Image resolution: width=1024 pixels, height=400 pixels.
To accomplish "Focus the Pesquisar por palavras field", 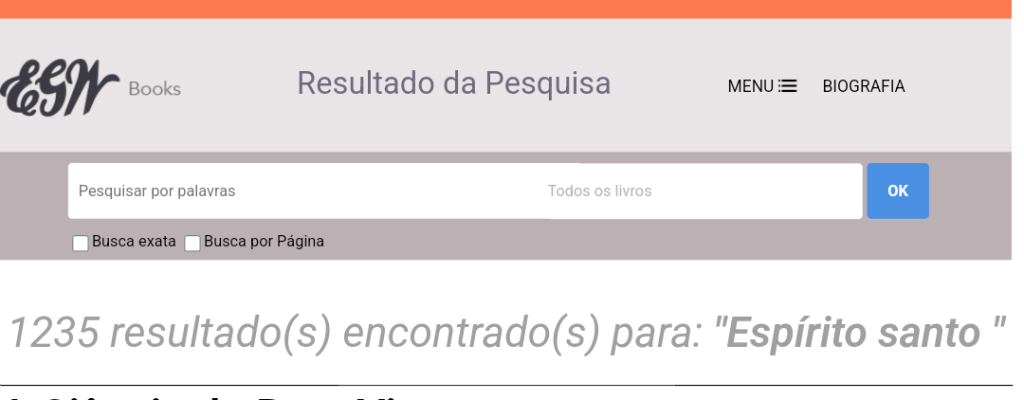I will tap(300, 191).
